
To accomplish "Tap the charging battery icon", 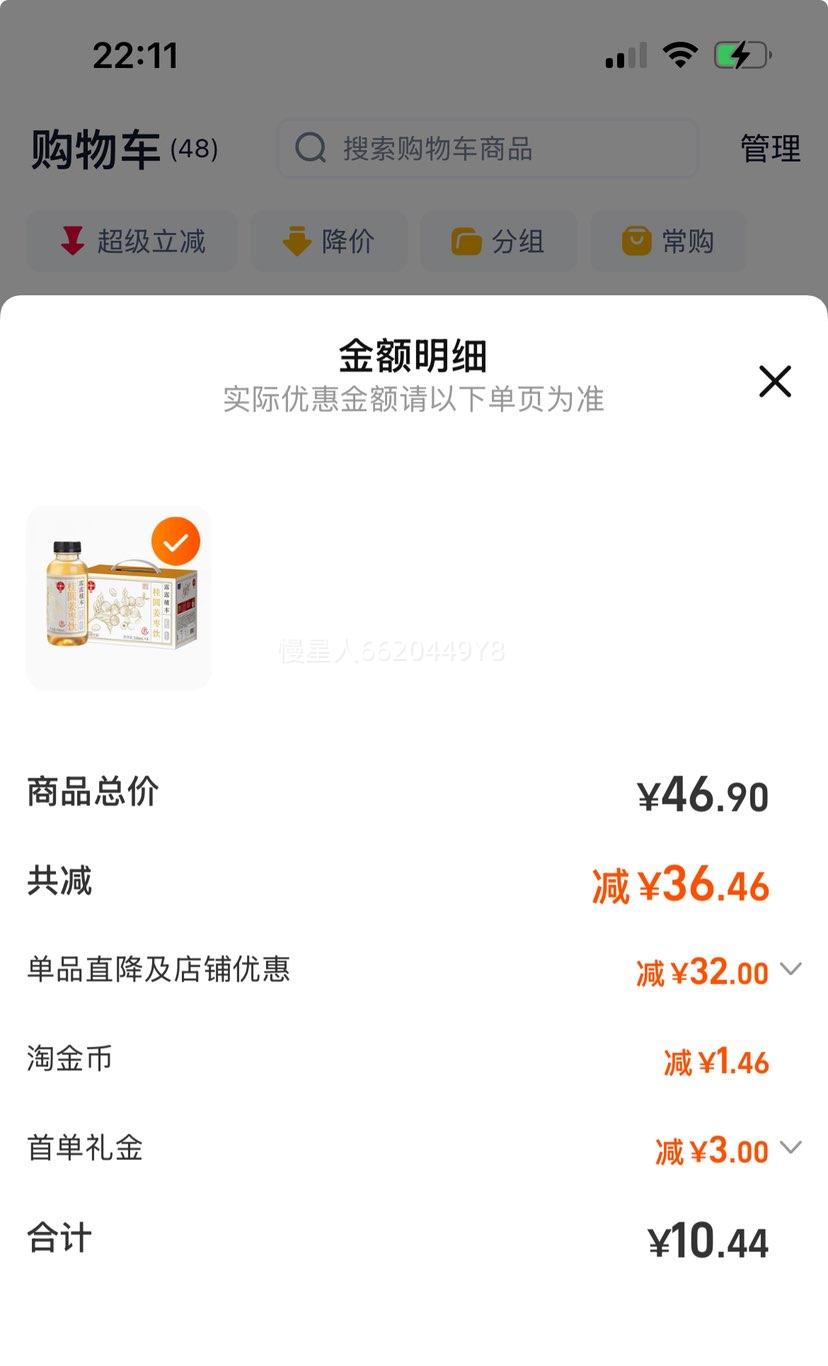I will pos(738,55).
